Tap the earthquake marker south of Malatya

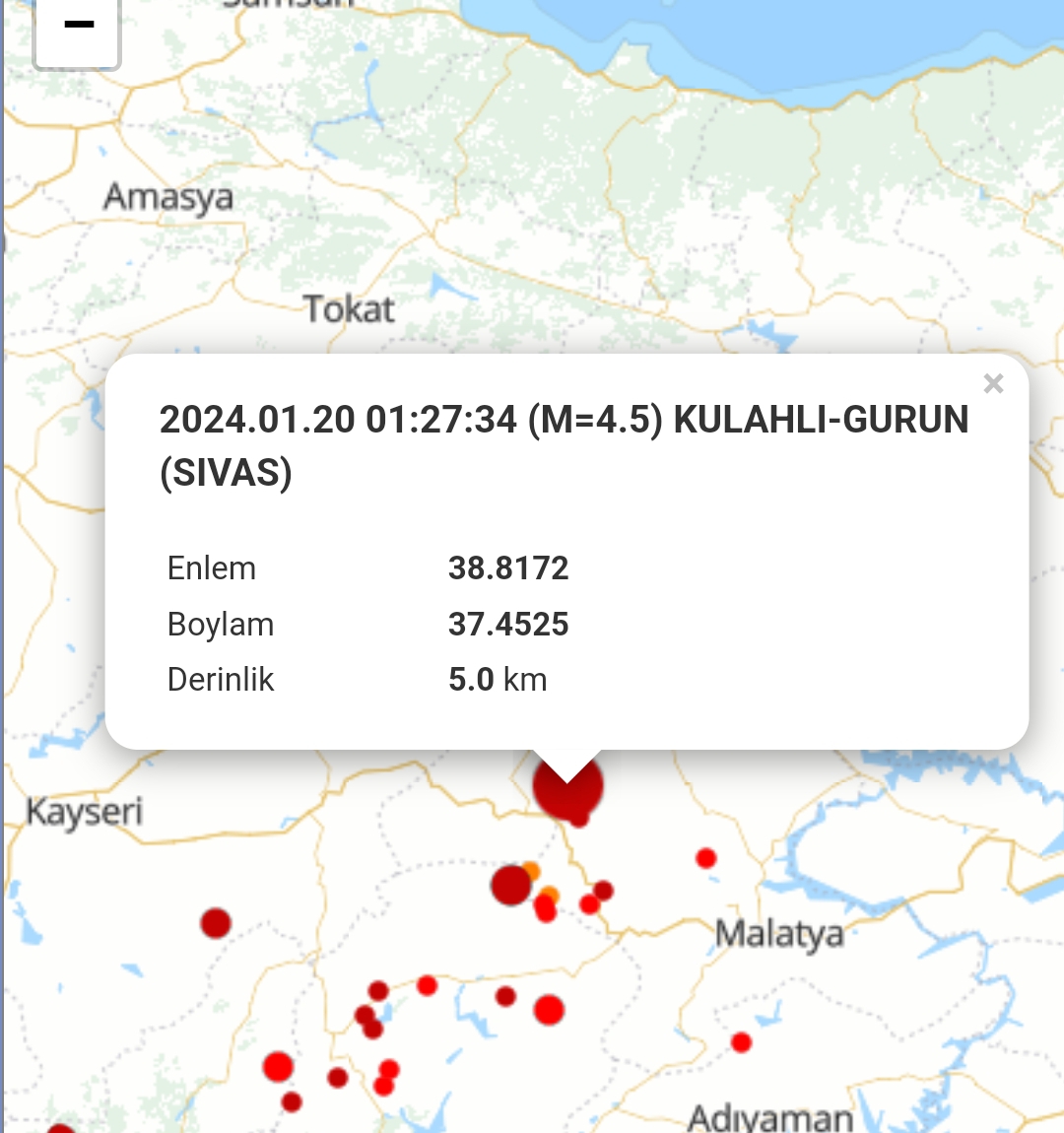(x=741, y=1042)
